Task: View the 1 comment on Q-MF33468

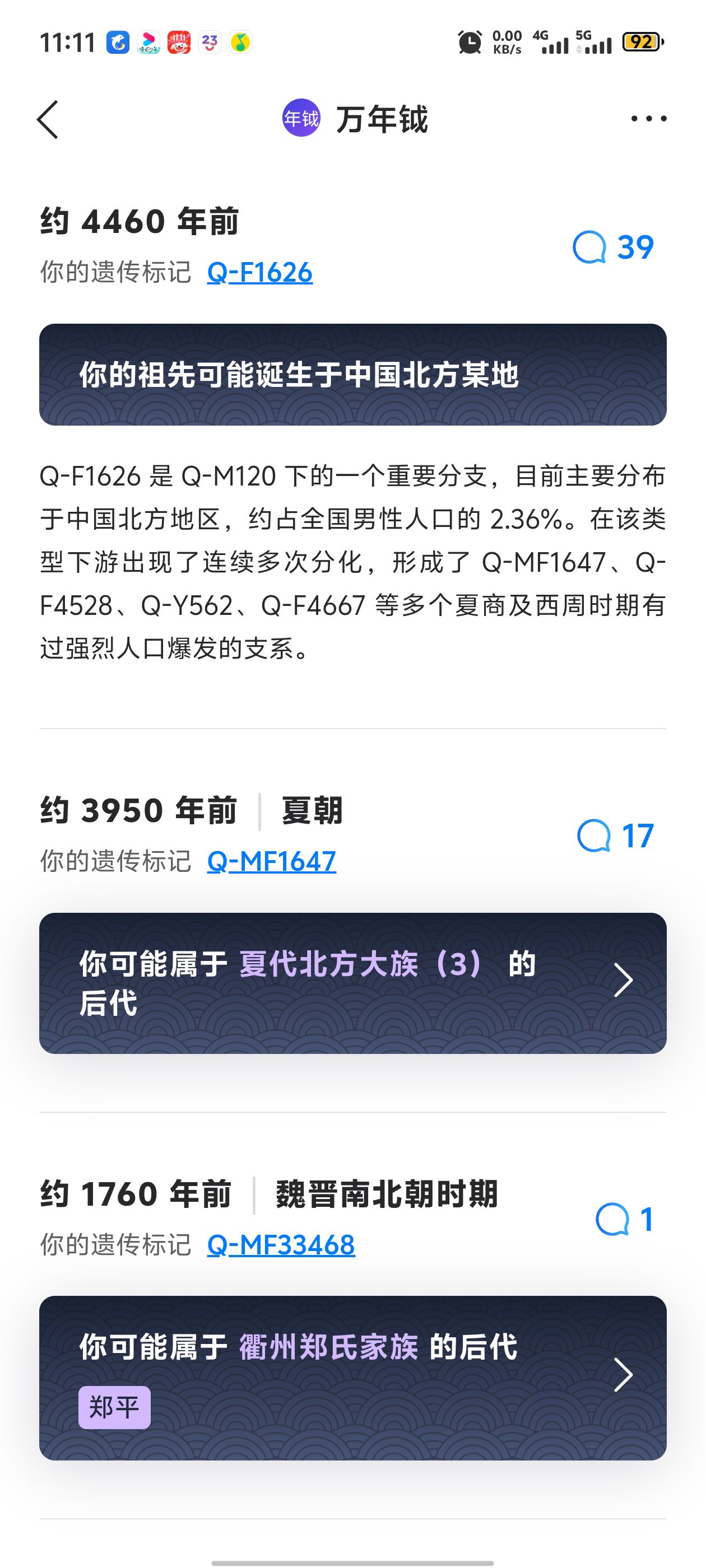Action: pos(624,1219)
